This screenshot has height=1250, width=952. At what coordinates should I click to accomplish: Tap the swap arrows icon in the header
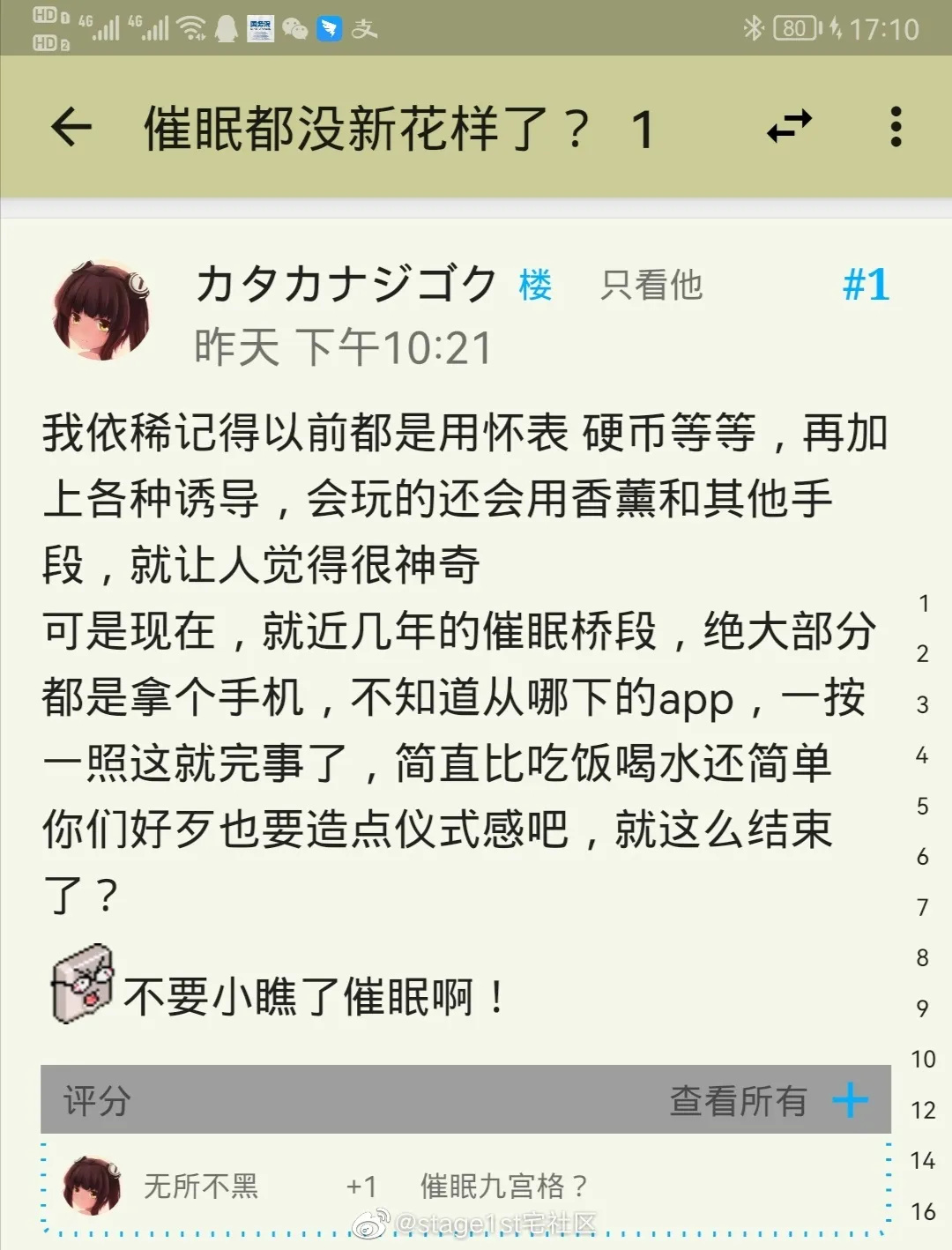tap(789, 128)
